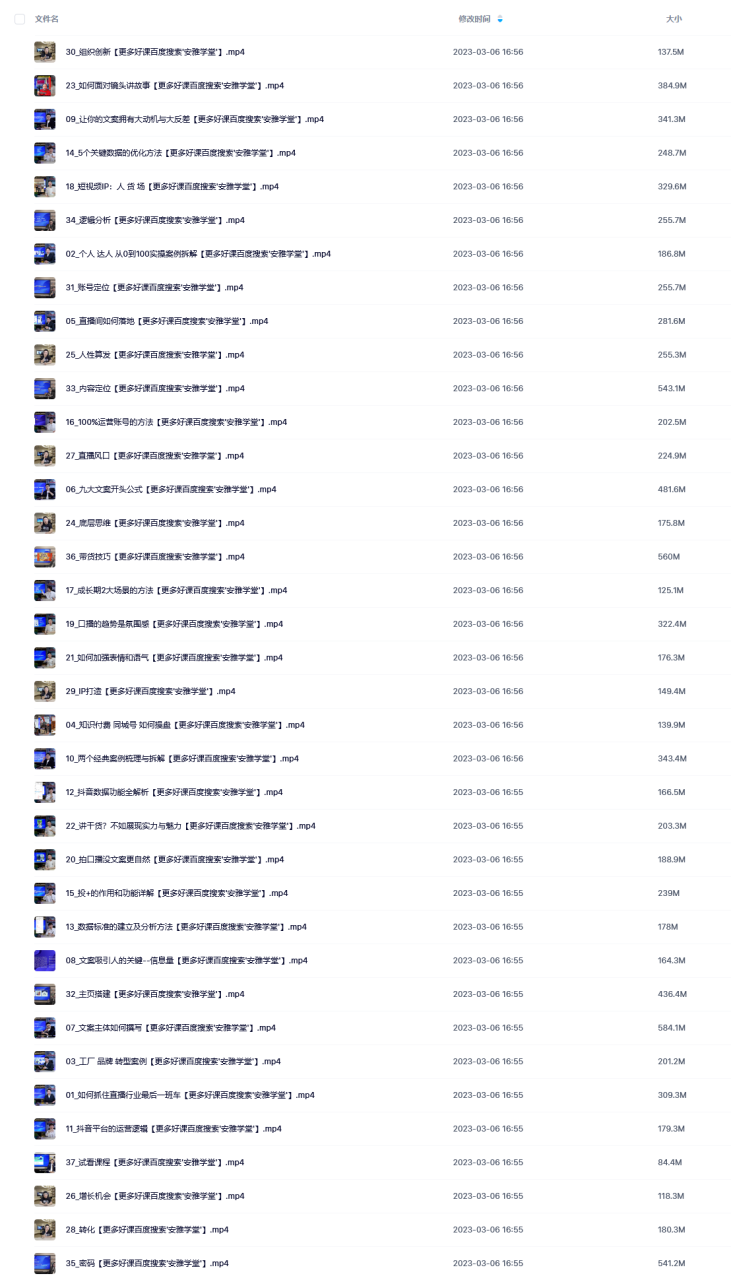Open 15_投+的作用和功能详解.mp4
The width and height of the screenshot is (731, 1280).
coord(176,893)
